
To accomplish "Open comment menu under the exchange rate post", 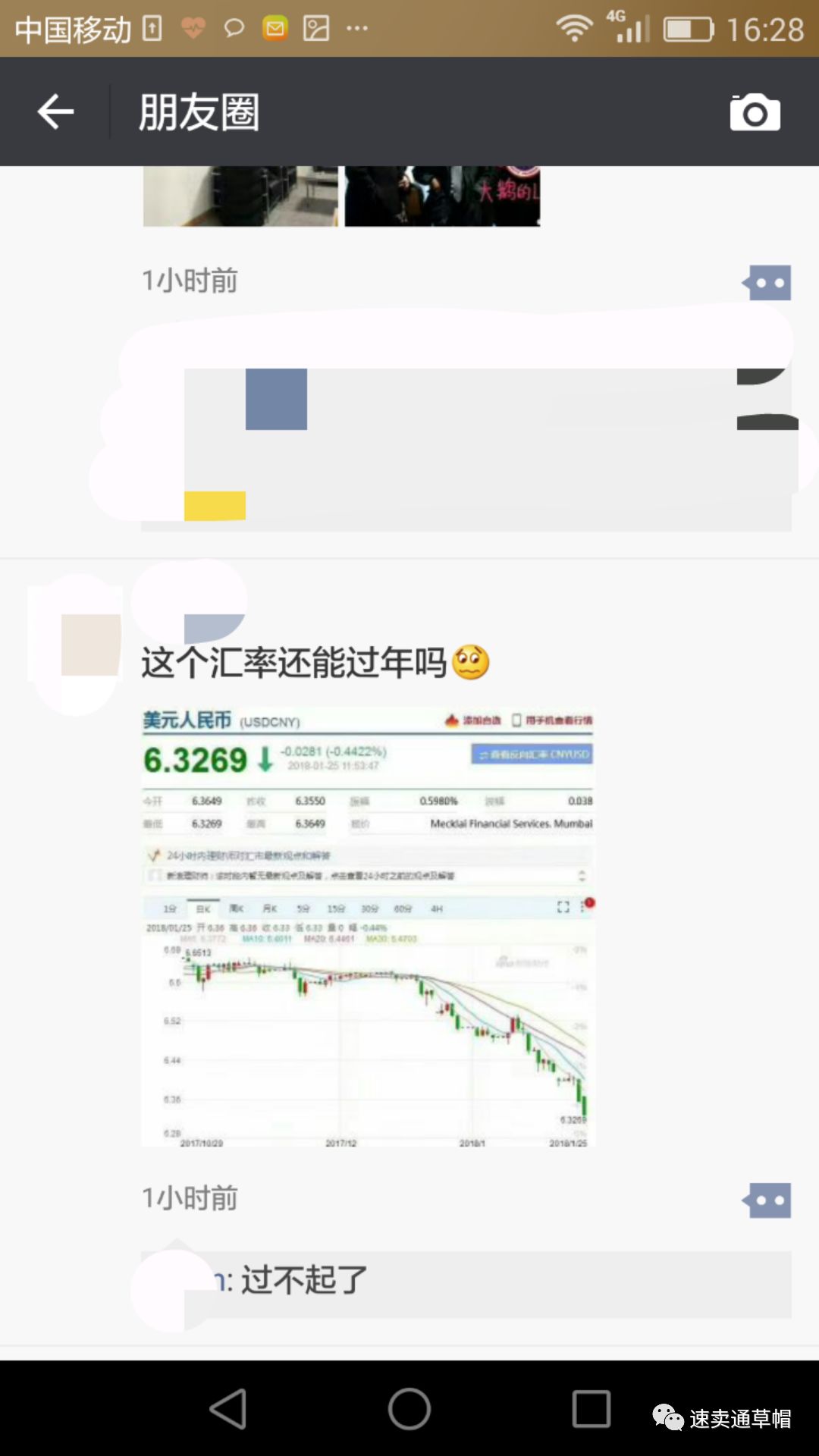I will click(x=767, y=1200).
